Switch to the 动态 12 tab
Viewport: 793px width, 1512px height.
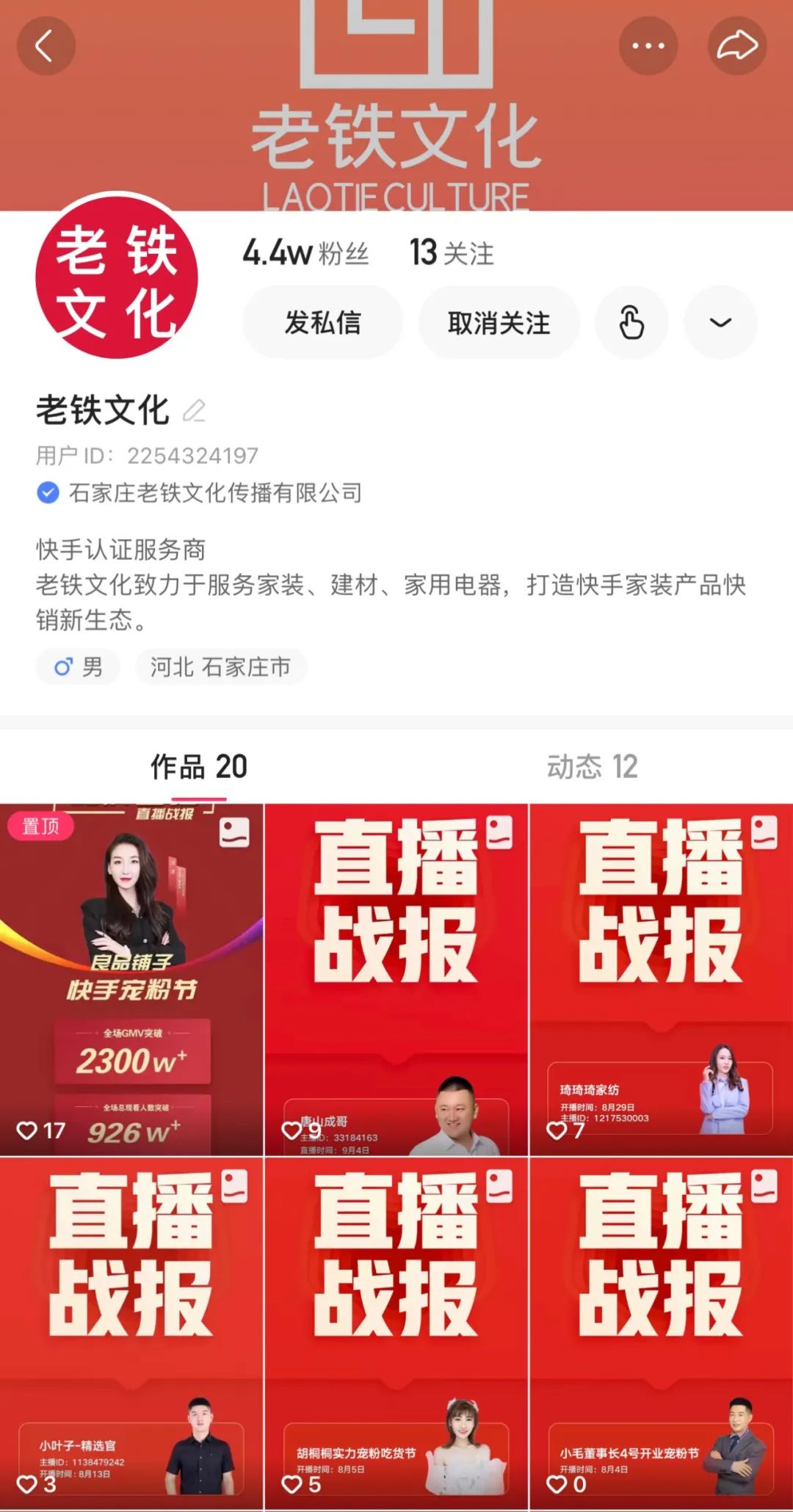592,767
